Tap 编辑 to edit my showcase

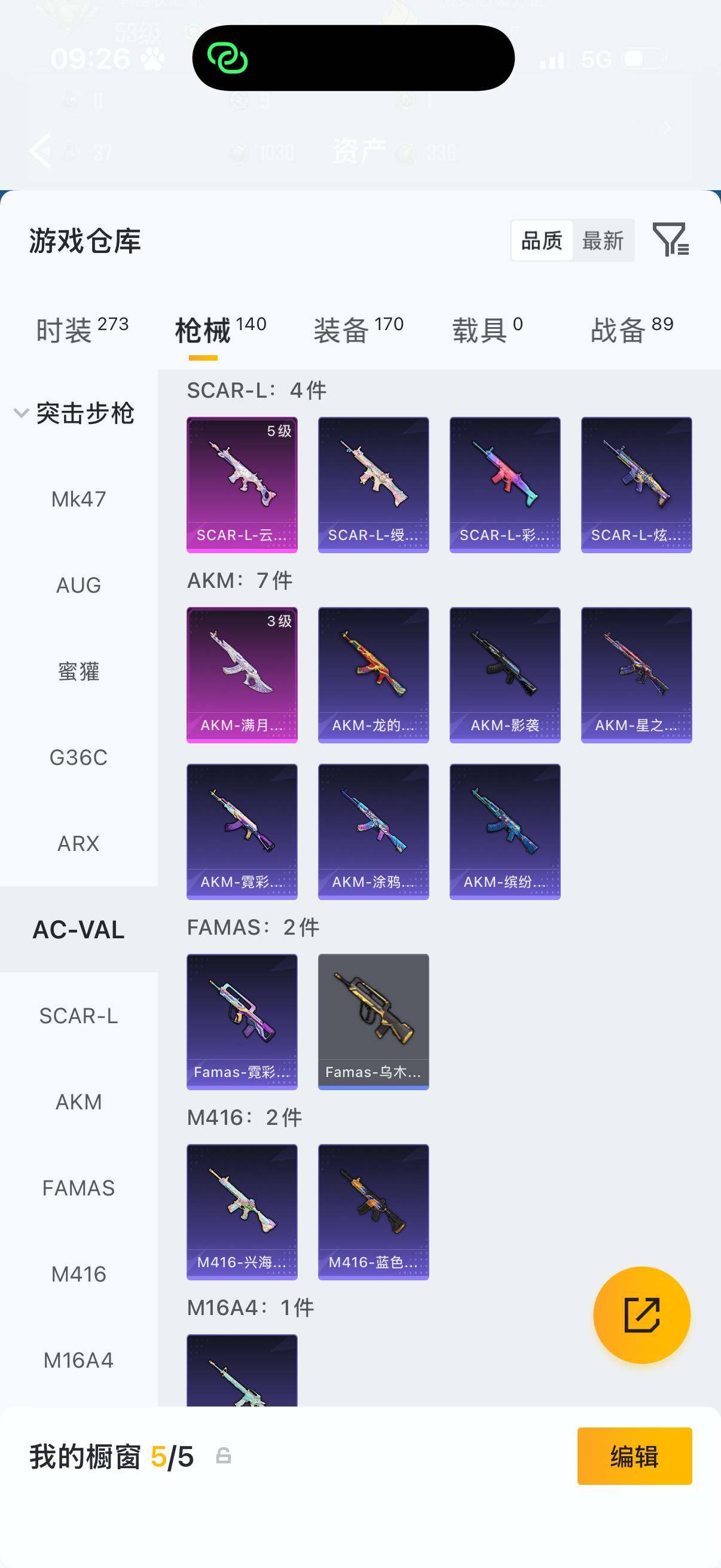coord(634,1456)
